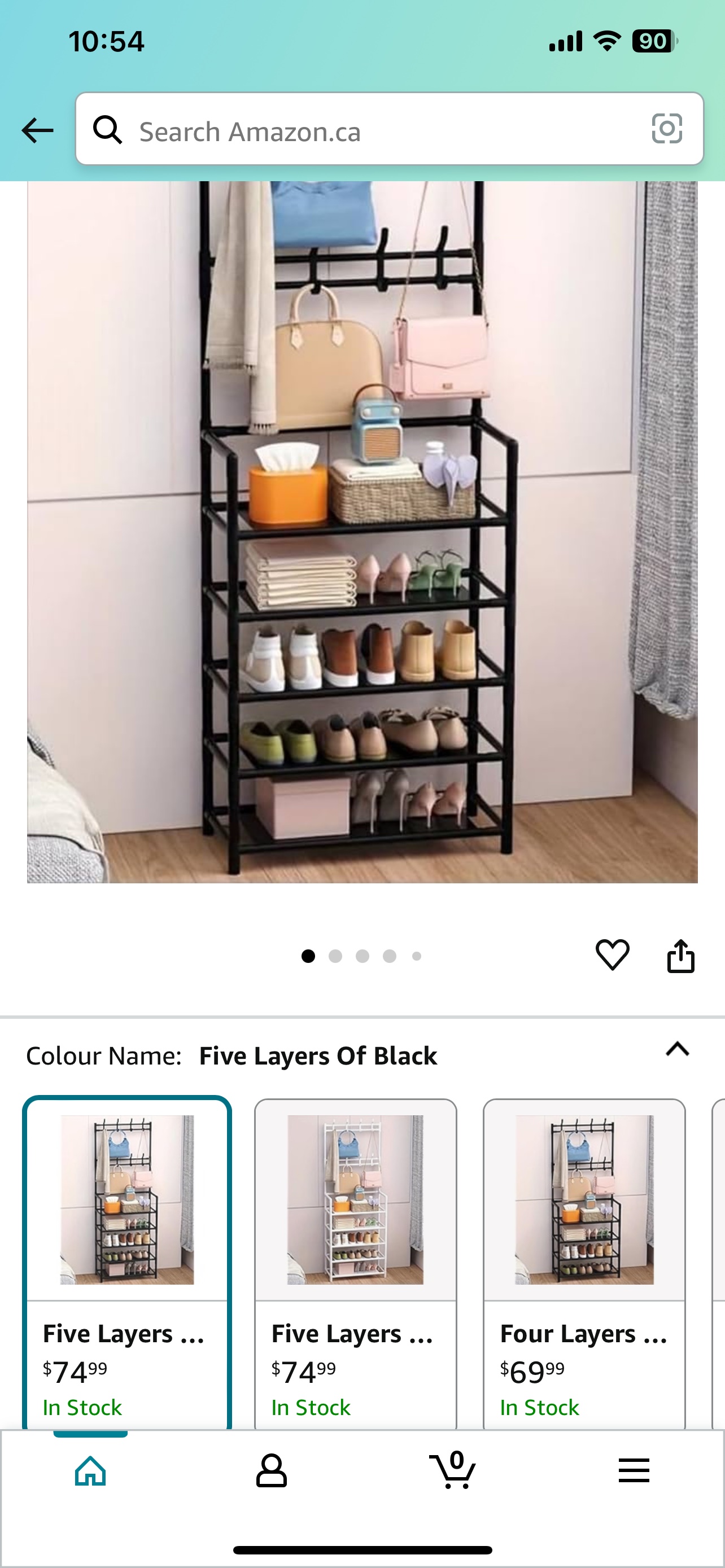This screenshot has height=1568, width=725.
Task: Add item to wish list with heart icon
Action: (x=612, y=954)
